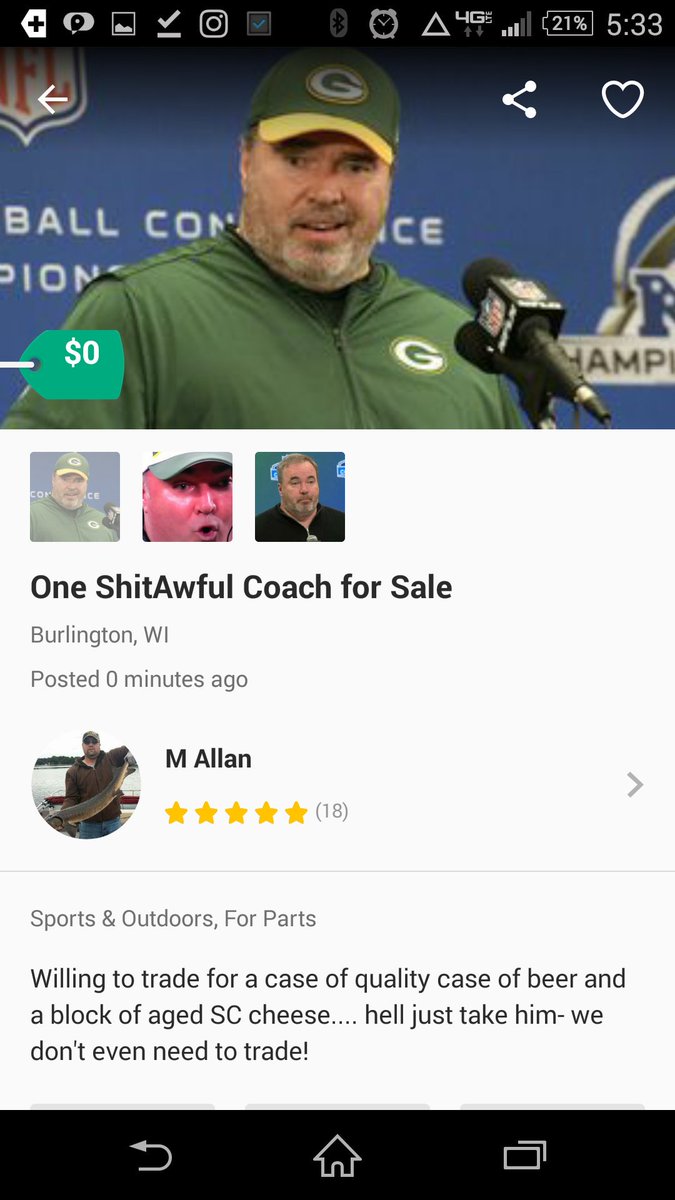The image size is (675, 1200).
Task: Go back with the top-left arrow
Action: coord(53,99)
